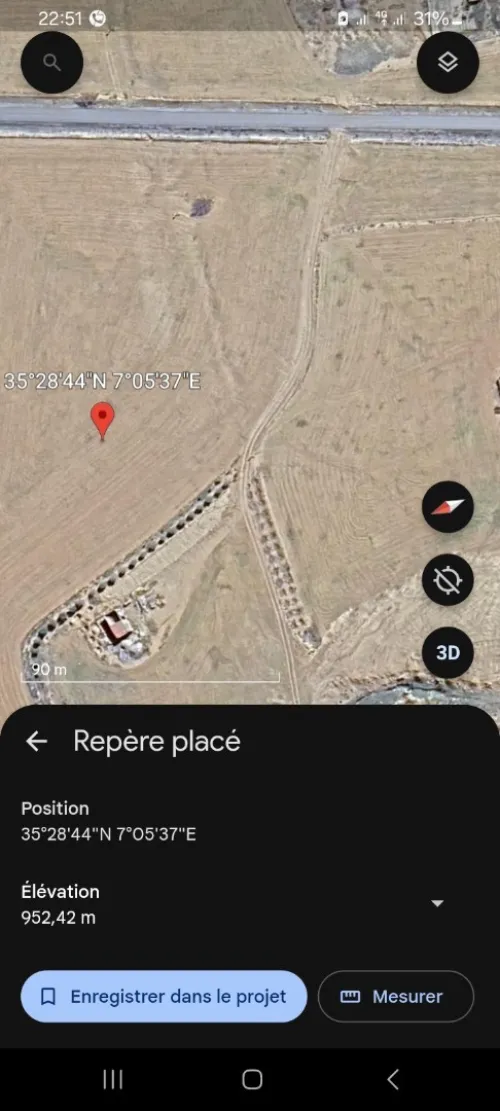
Task: Open the search button on the map
Action: point(52,62)
